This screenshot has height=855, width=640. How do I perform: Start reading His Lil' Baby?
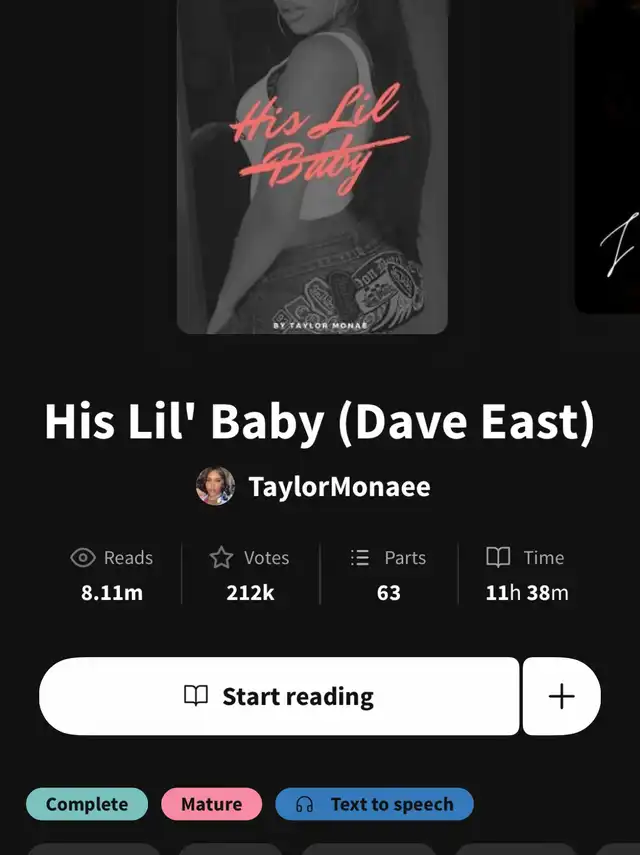tap(279, 696)
